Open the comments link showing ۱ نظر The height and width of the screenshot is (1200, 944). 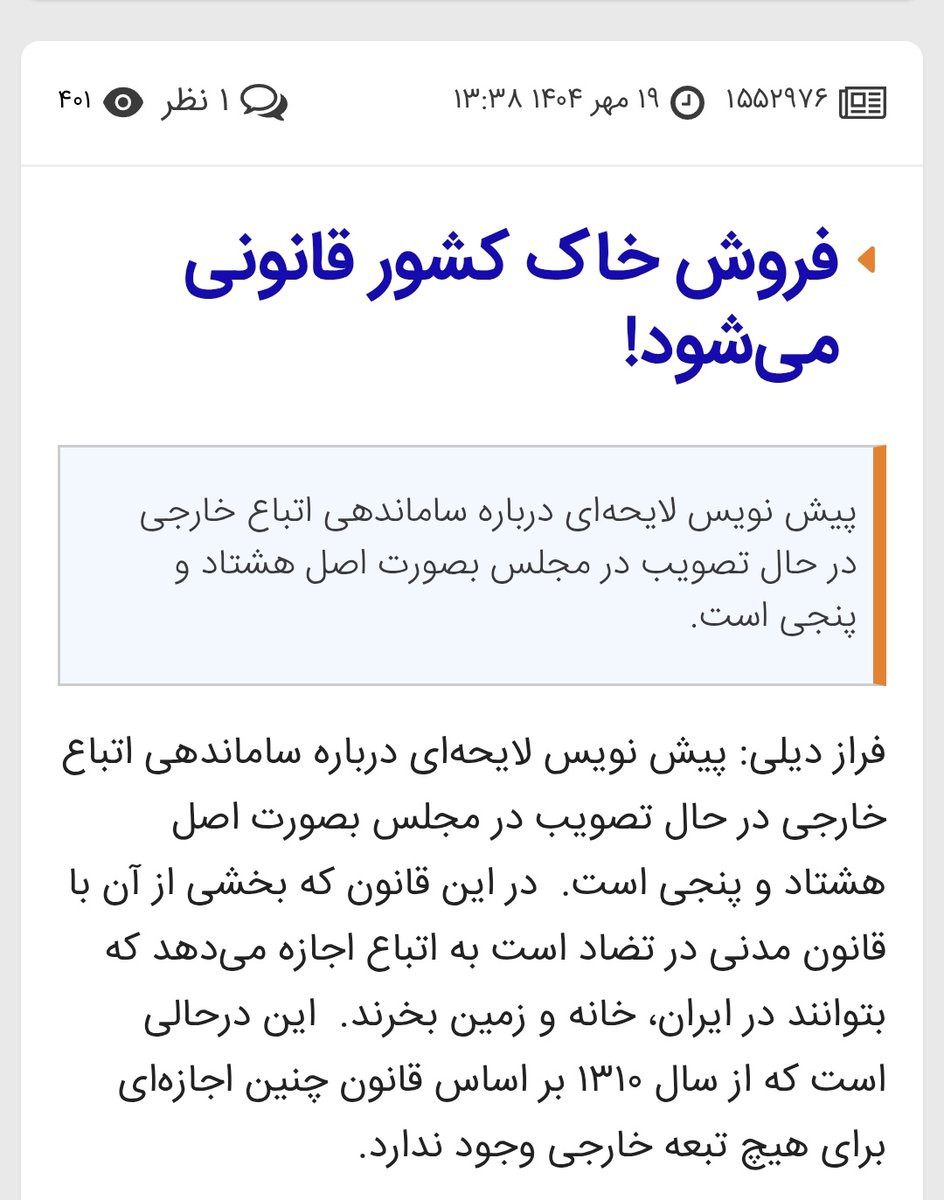pos(225,102)
